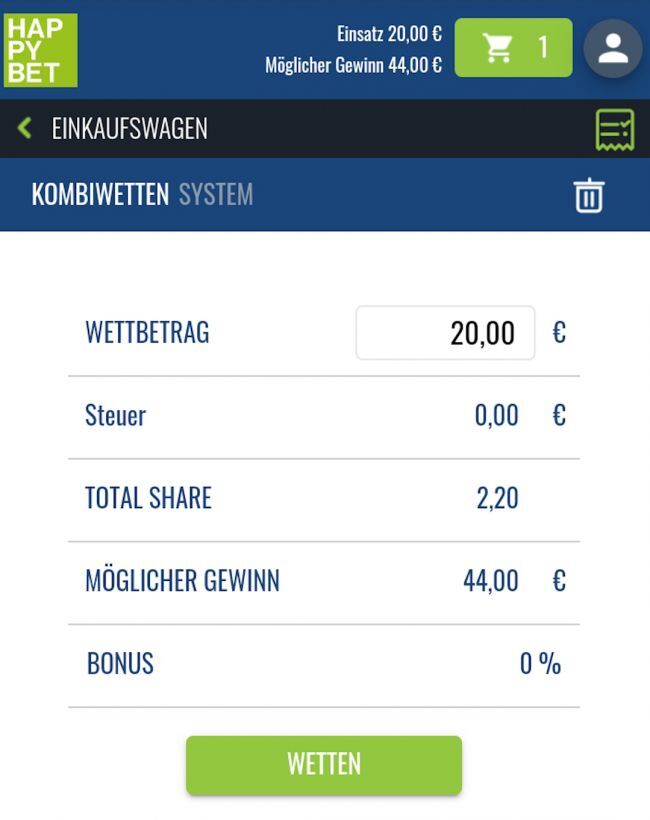Open the shopping cart button
This screenshot has width=650, height=820.
coord(513,48)
